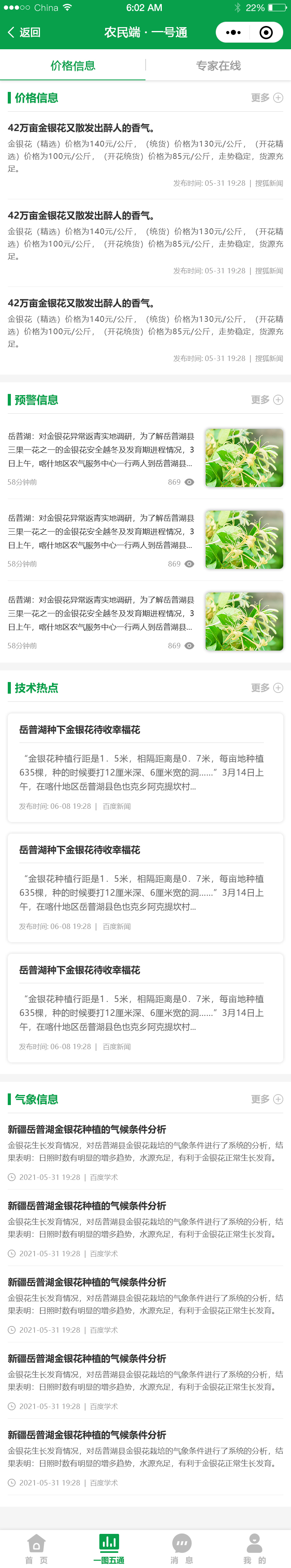This screenshot has width=291, height=1568.
Task: Select the 价格信息 tab
Action: (x=73, y=66)
